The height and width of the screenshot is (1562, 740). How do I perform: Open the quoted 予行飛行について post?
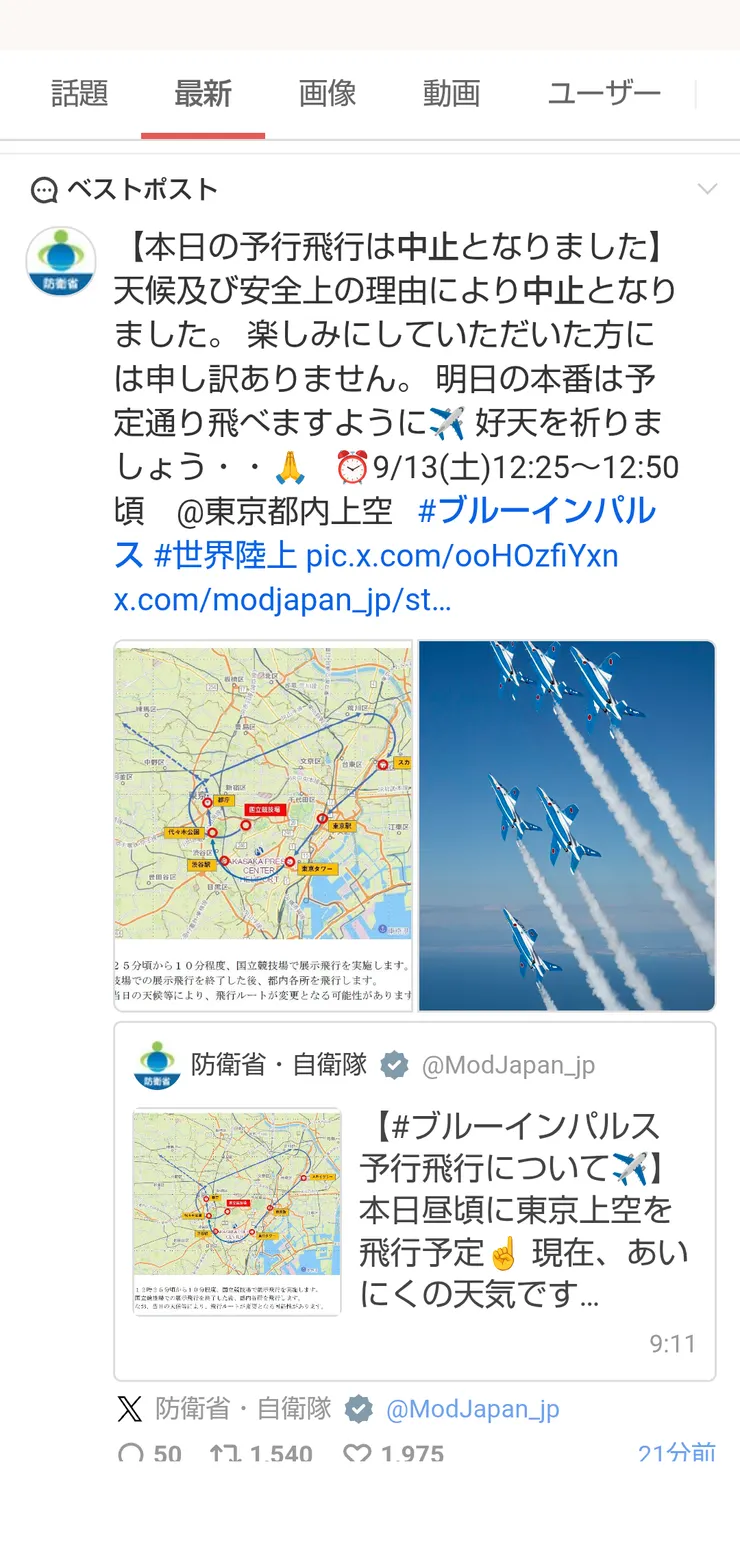414,1200
